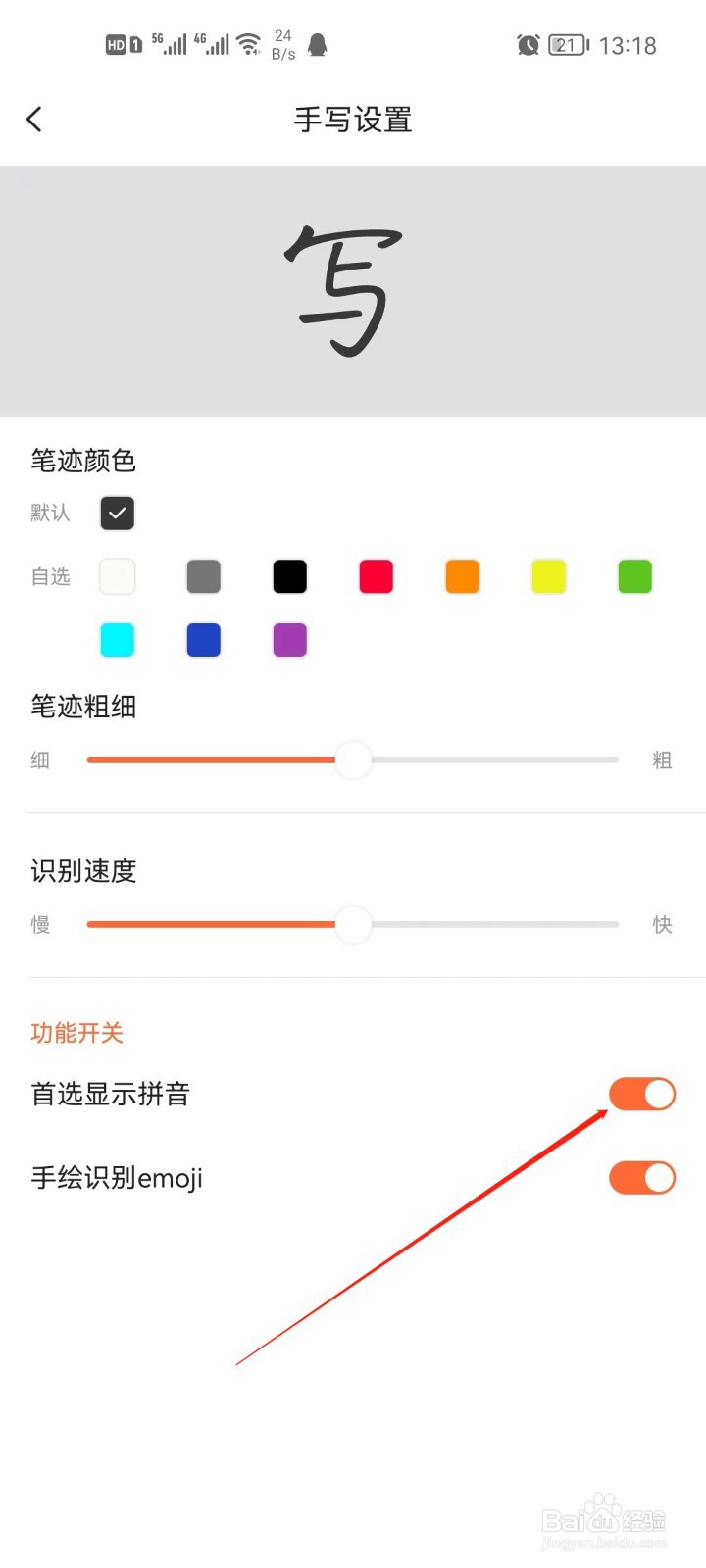Viewport: 706px width, 1568px height.
Task: Tap the QQ penguin icon in status bar
Action: click(x=316, y=44)
